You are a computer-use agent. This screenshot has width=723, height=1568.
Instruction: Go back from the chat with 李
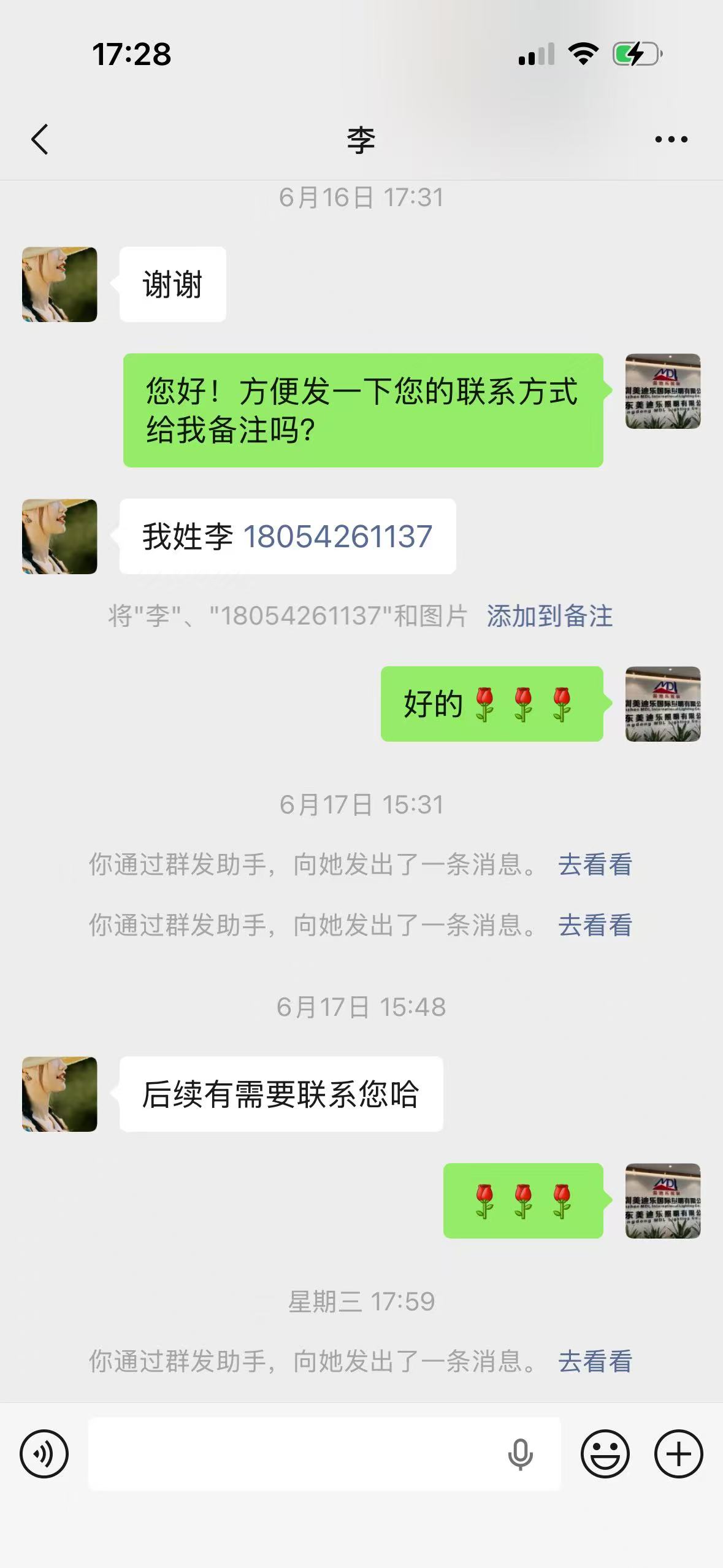pos(40,139)
